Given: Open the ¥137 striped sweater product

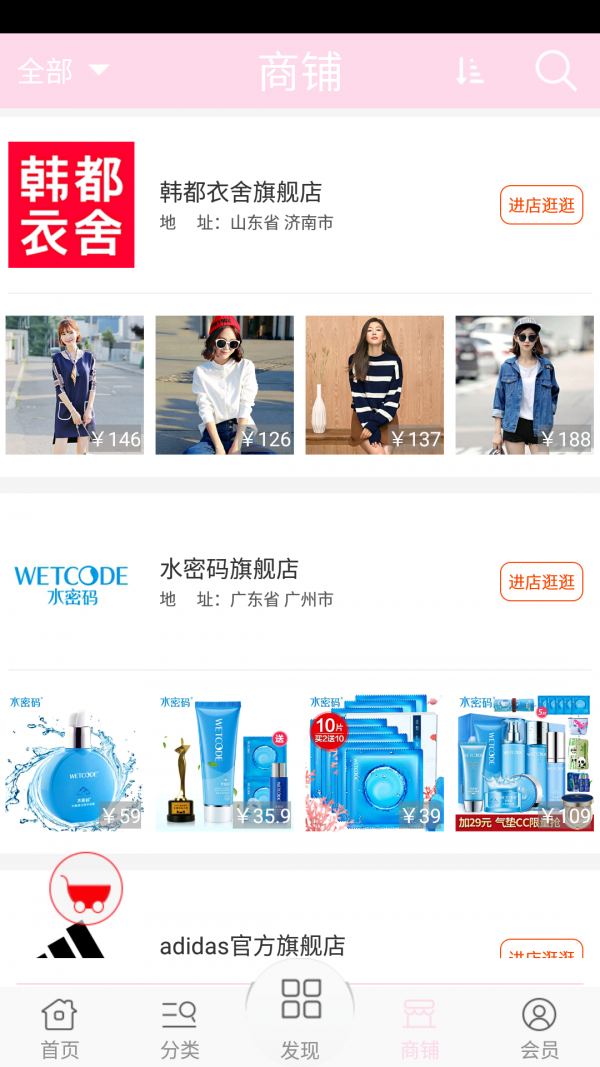Looking at the screenshot, I should [375, 385].
